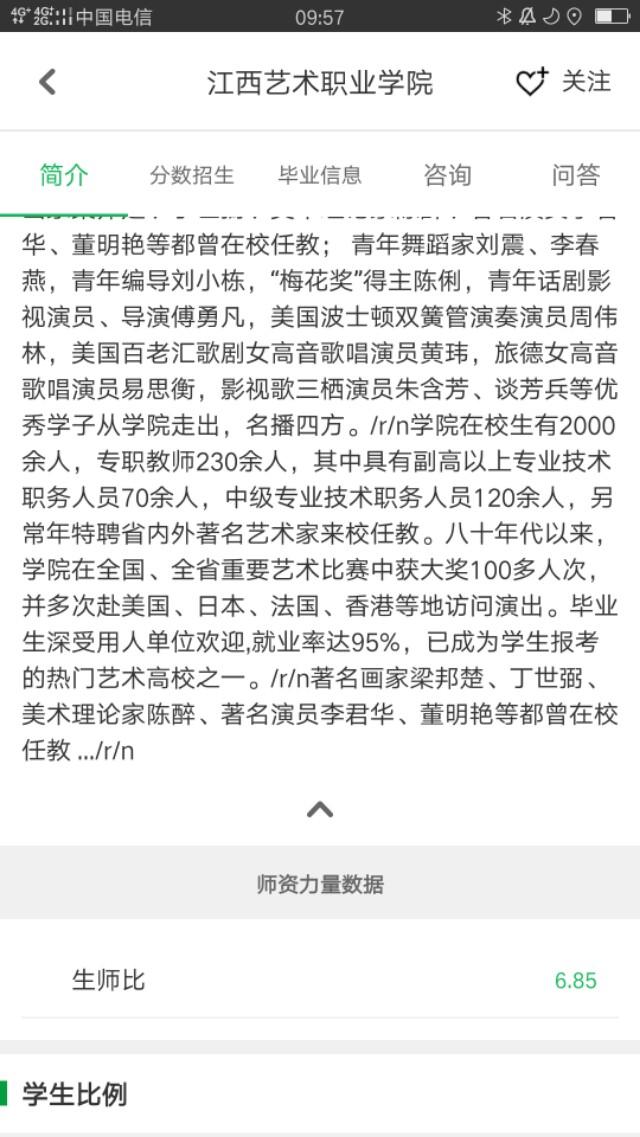Collapse the introduction with the up chevron

click(320, 809)
